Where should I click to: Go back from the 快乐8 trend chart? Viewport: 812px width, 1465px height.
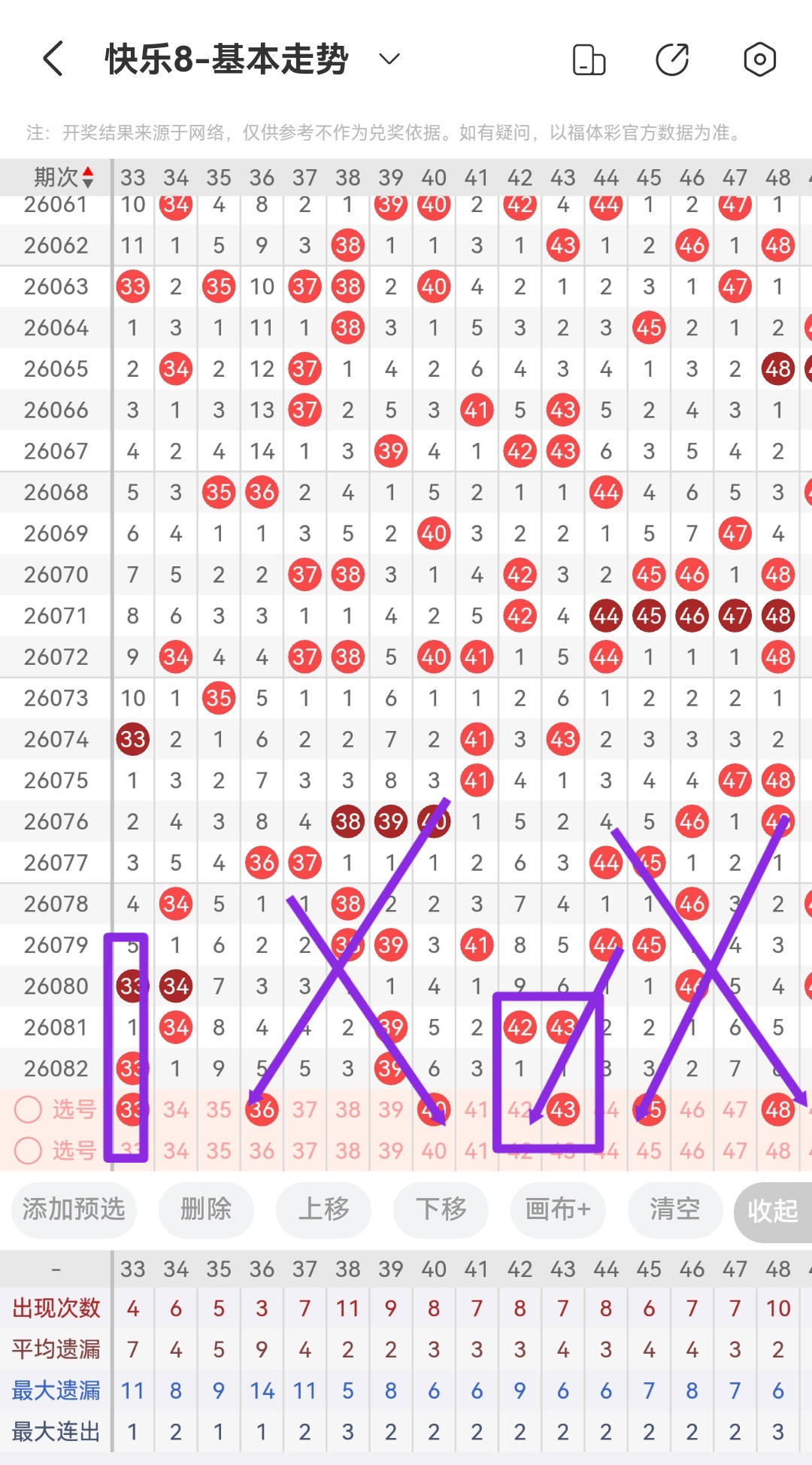coord(53,59)
